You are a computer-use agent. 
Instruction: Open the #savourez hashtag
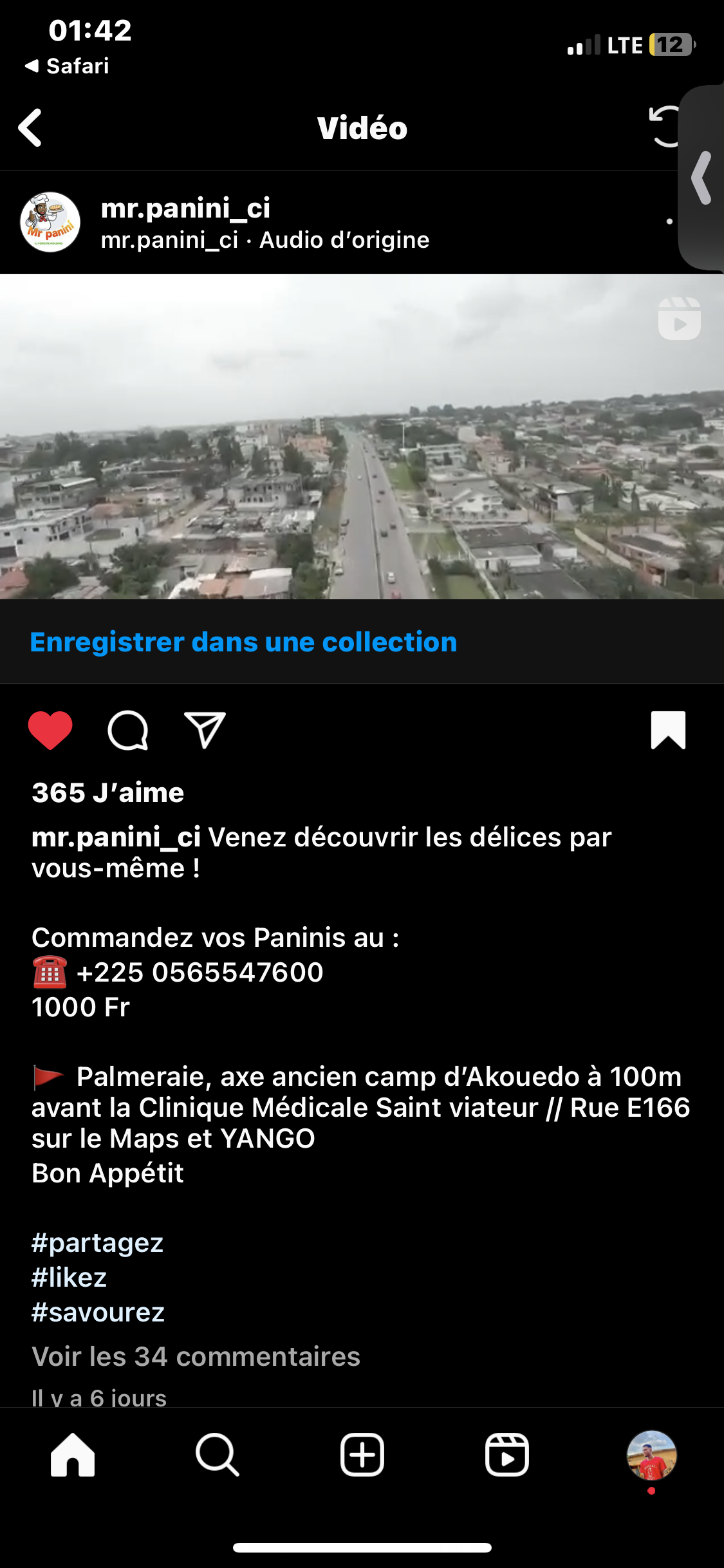(x=98, y=1312)
